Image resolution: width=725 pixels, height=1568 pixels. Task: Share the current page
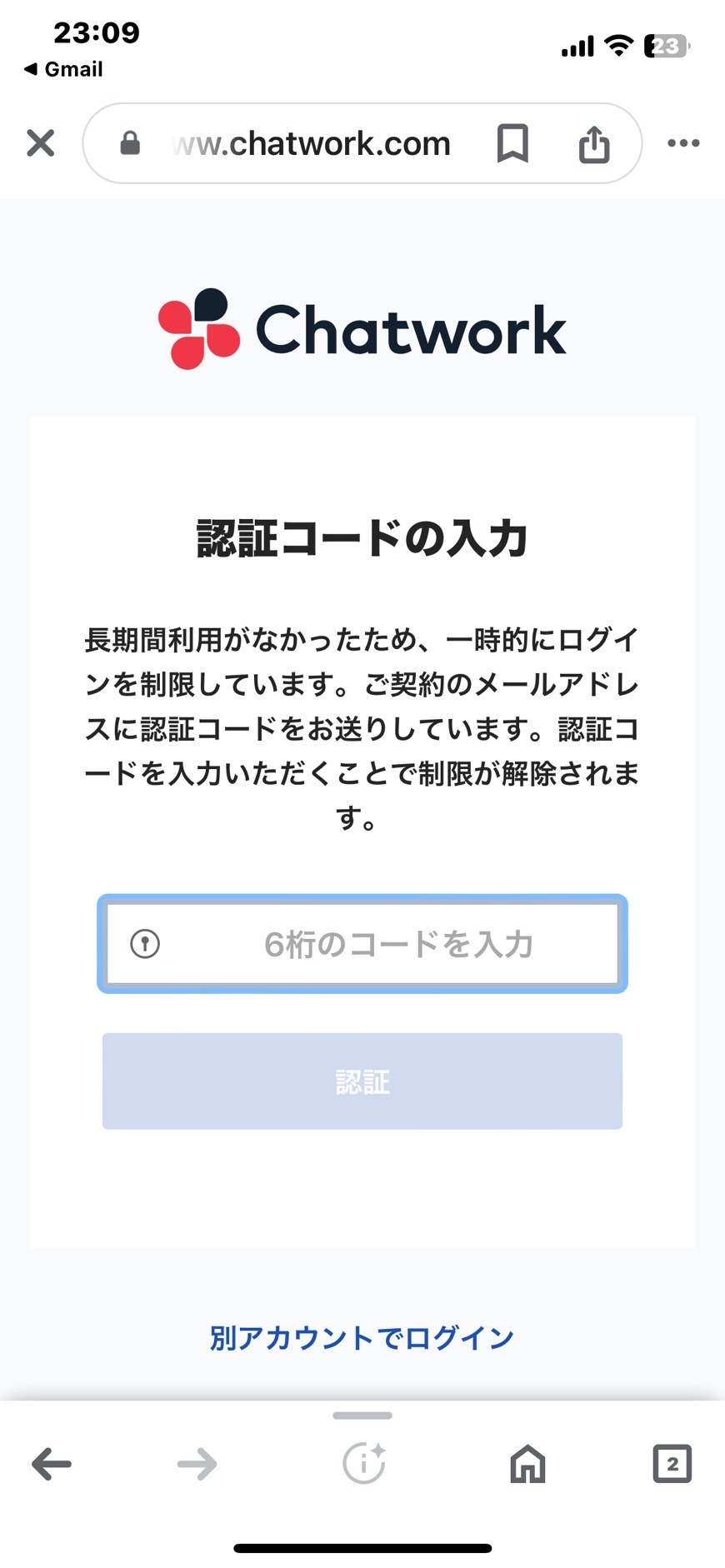click(594, 143)
